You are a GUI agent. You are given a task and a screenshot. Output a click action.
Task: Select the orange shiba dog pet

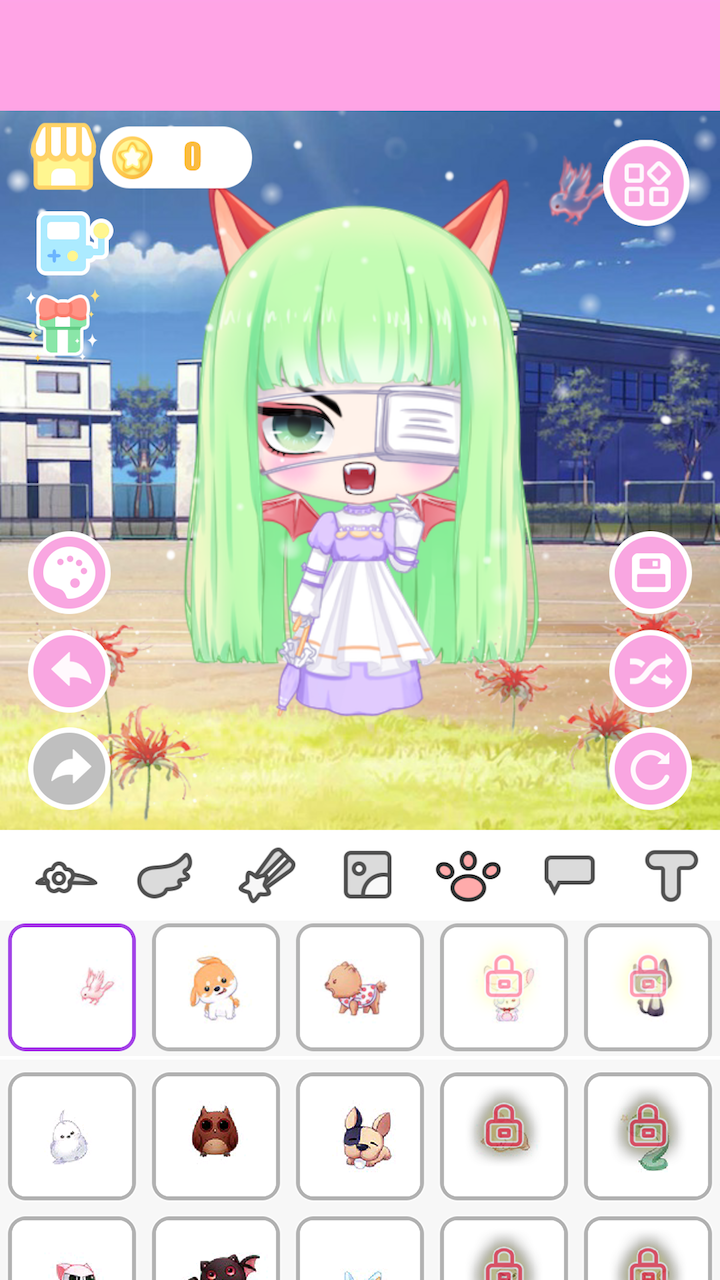(216, 987)
